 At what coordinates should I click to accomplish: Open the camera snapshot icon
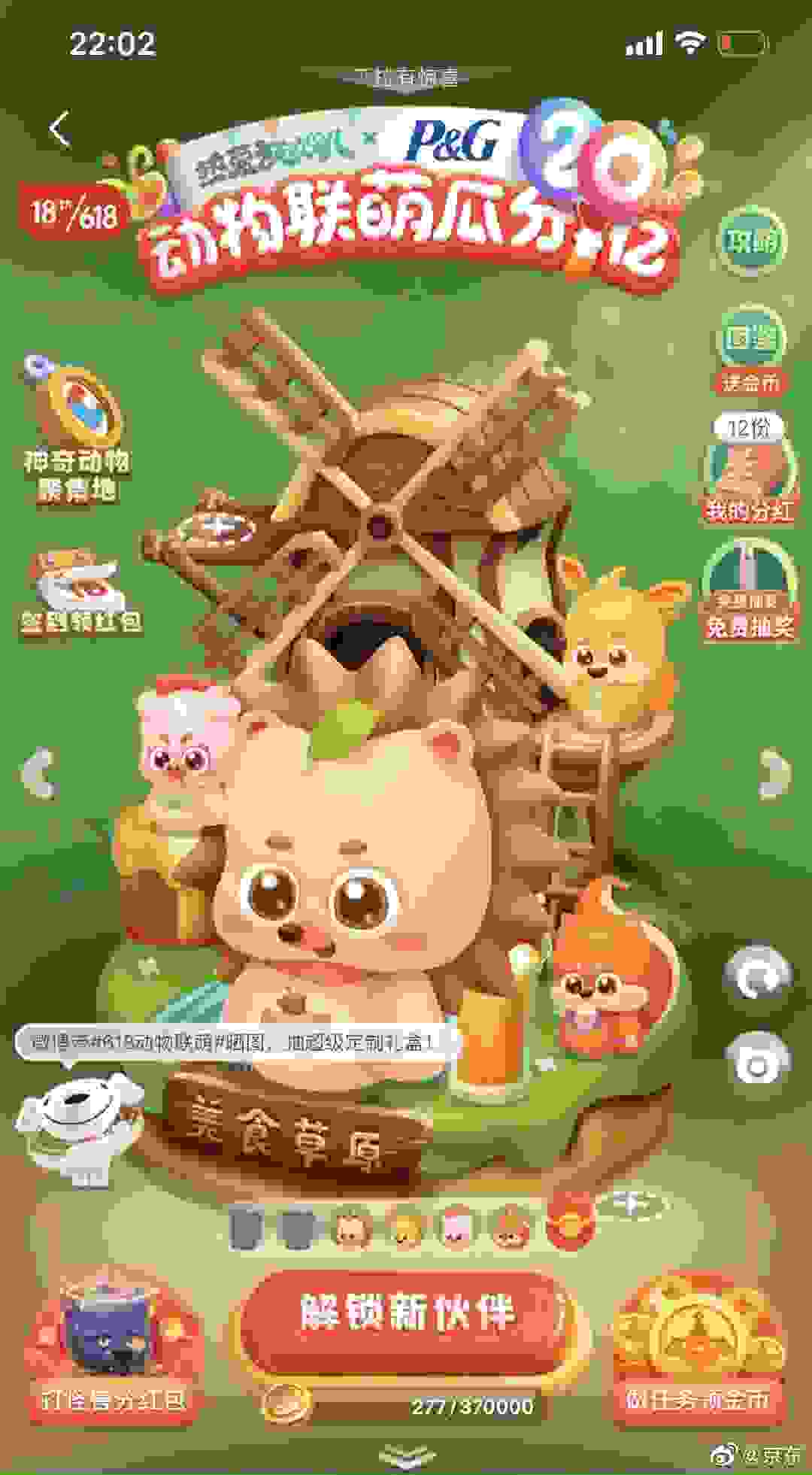click(x=757, y=1061)
